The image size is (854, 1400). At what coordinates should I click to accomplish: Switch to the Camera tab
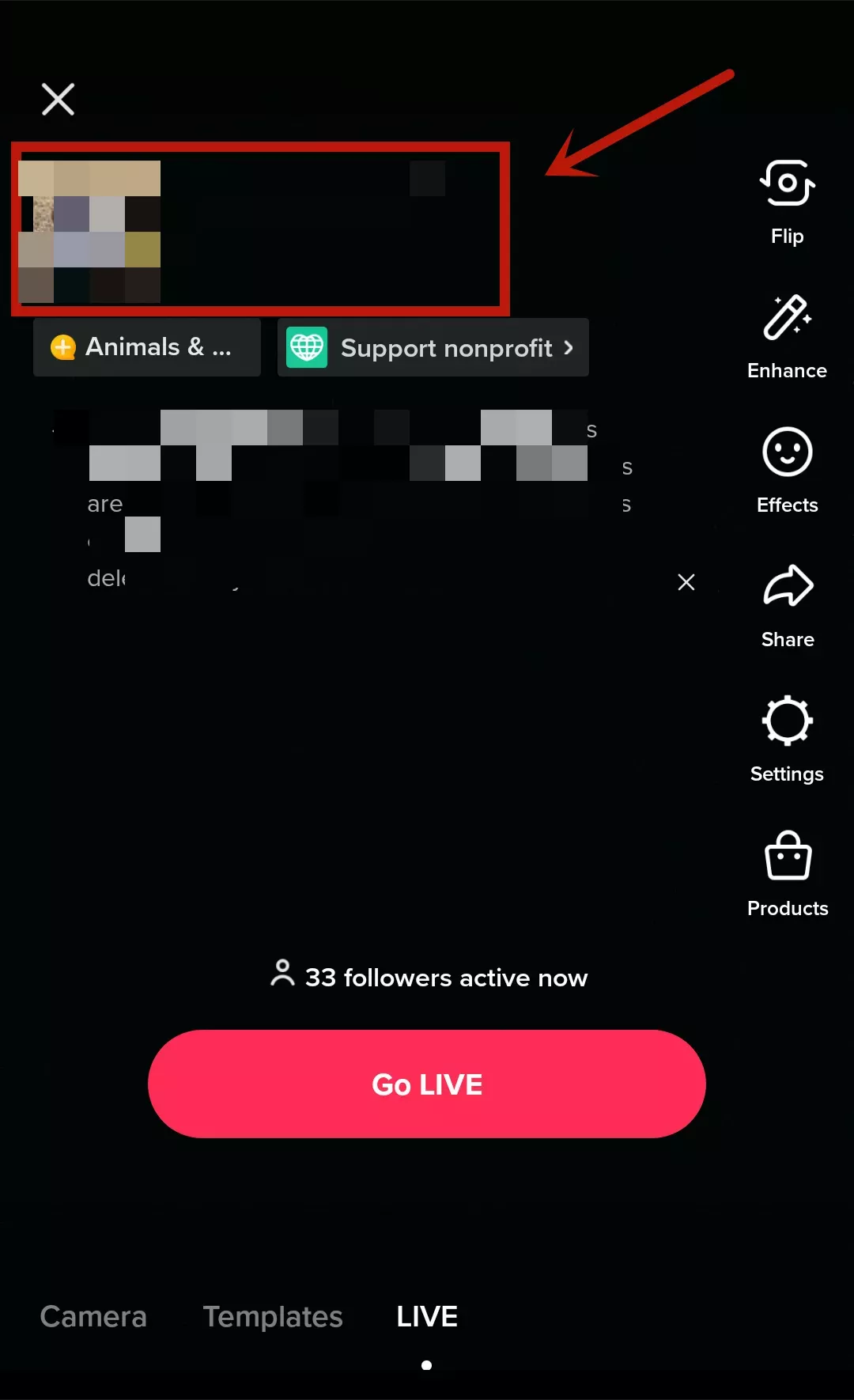click(x=93, y=1316)
